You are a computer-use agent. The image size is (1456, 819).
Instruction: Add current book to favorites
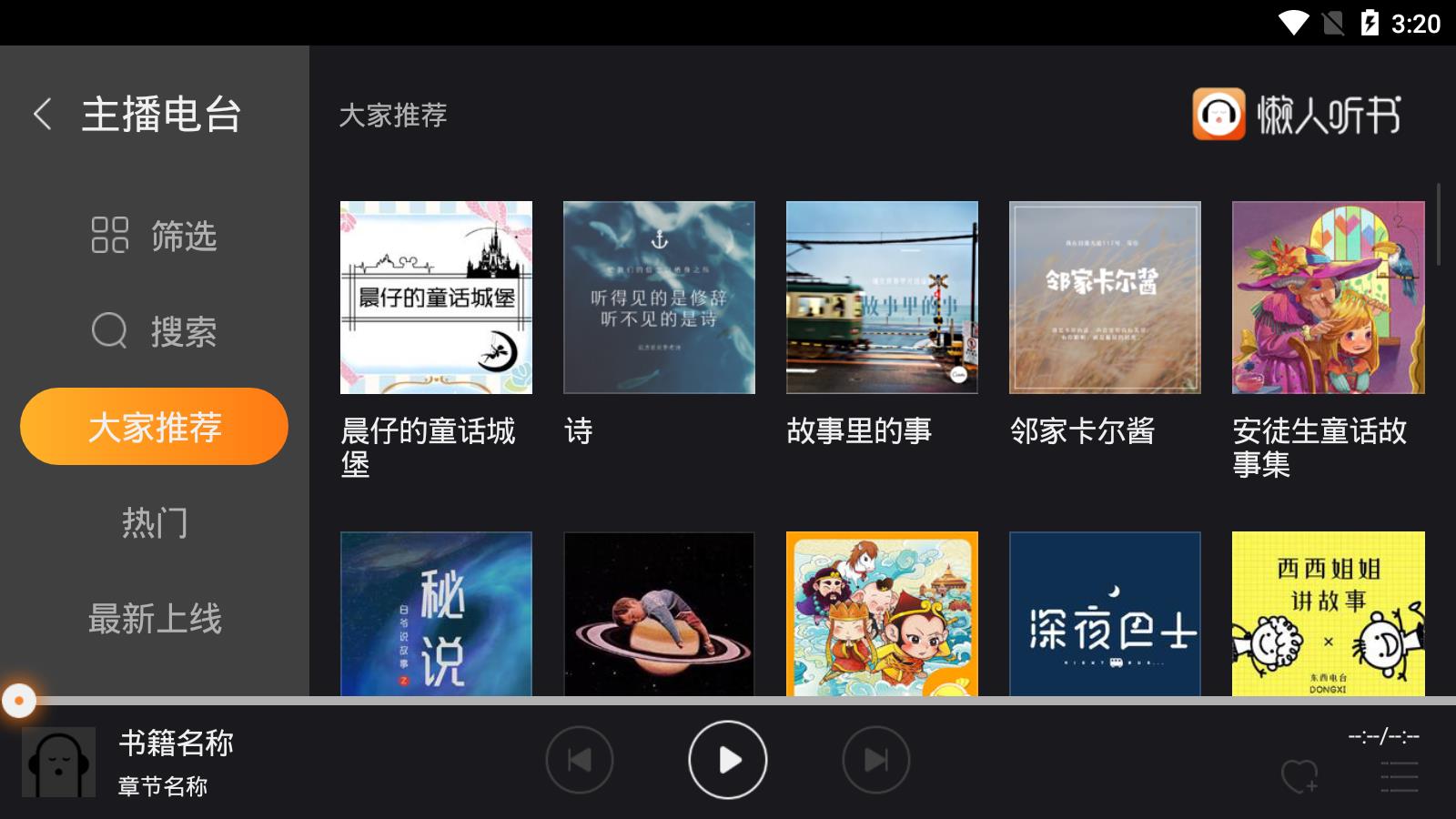point(1299,777)
